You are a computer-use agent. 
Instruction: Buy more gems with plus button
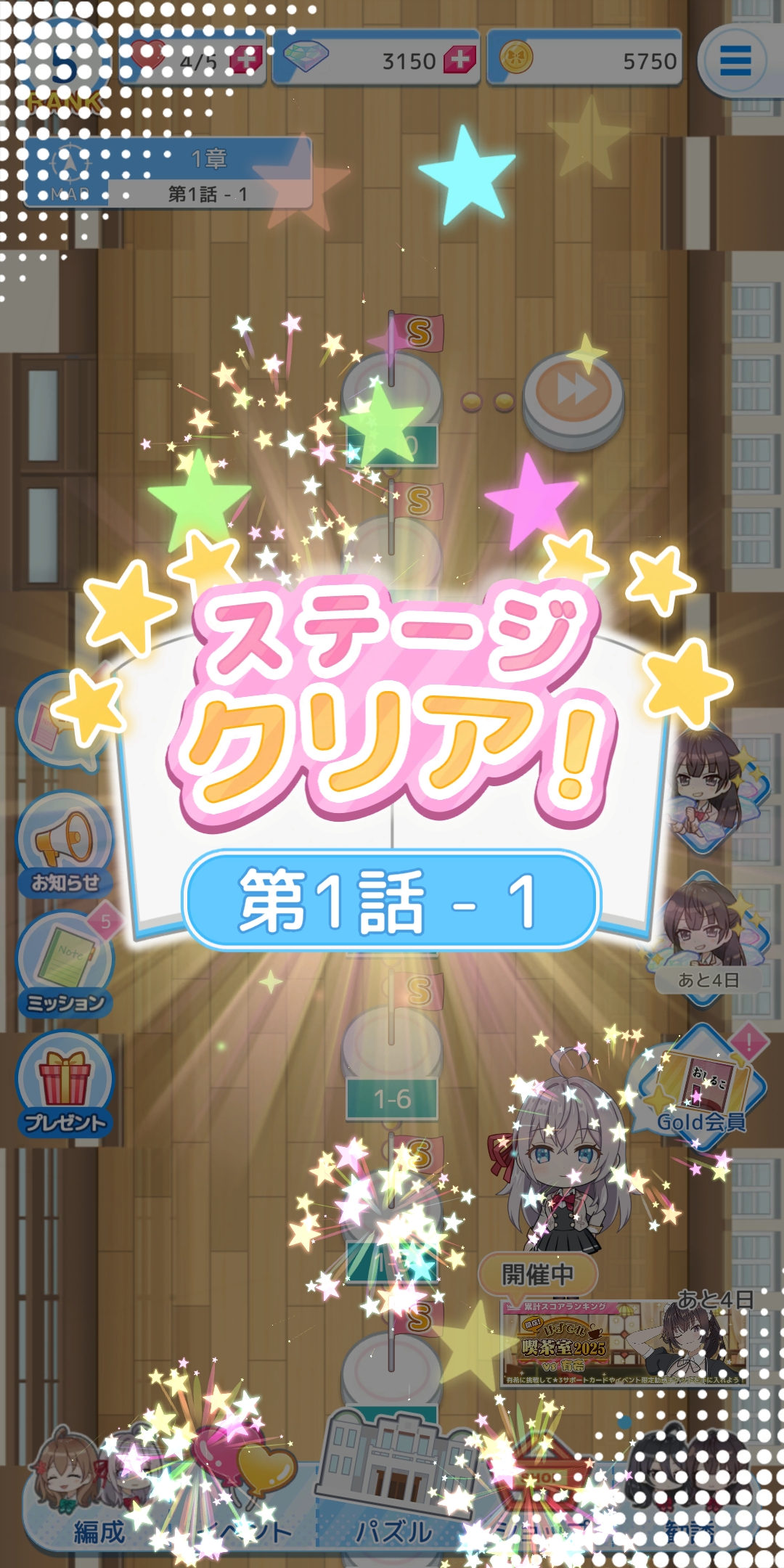click(x=459, y=60)
